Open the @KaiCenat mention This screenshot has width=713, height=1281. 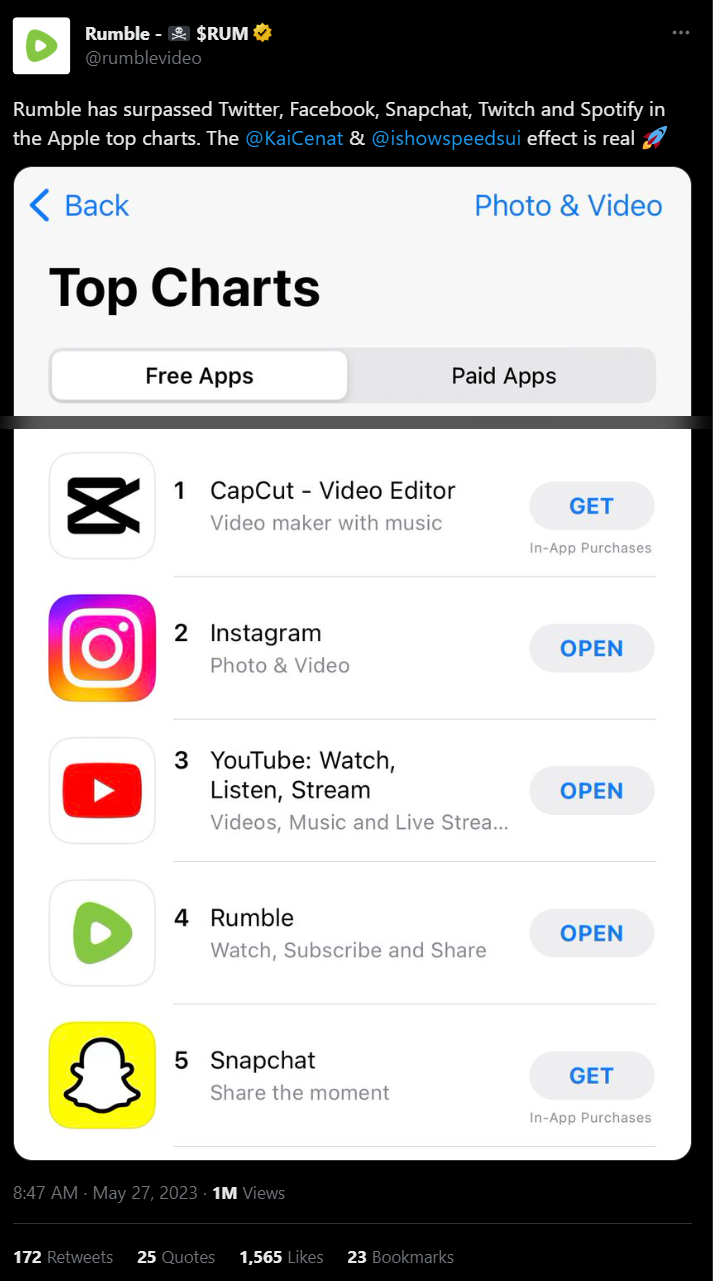coord(293,138)
